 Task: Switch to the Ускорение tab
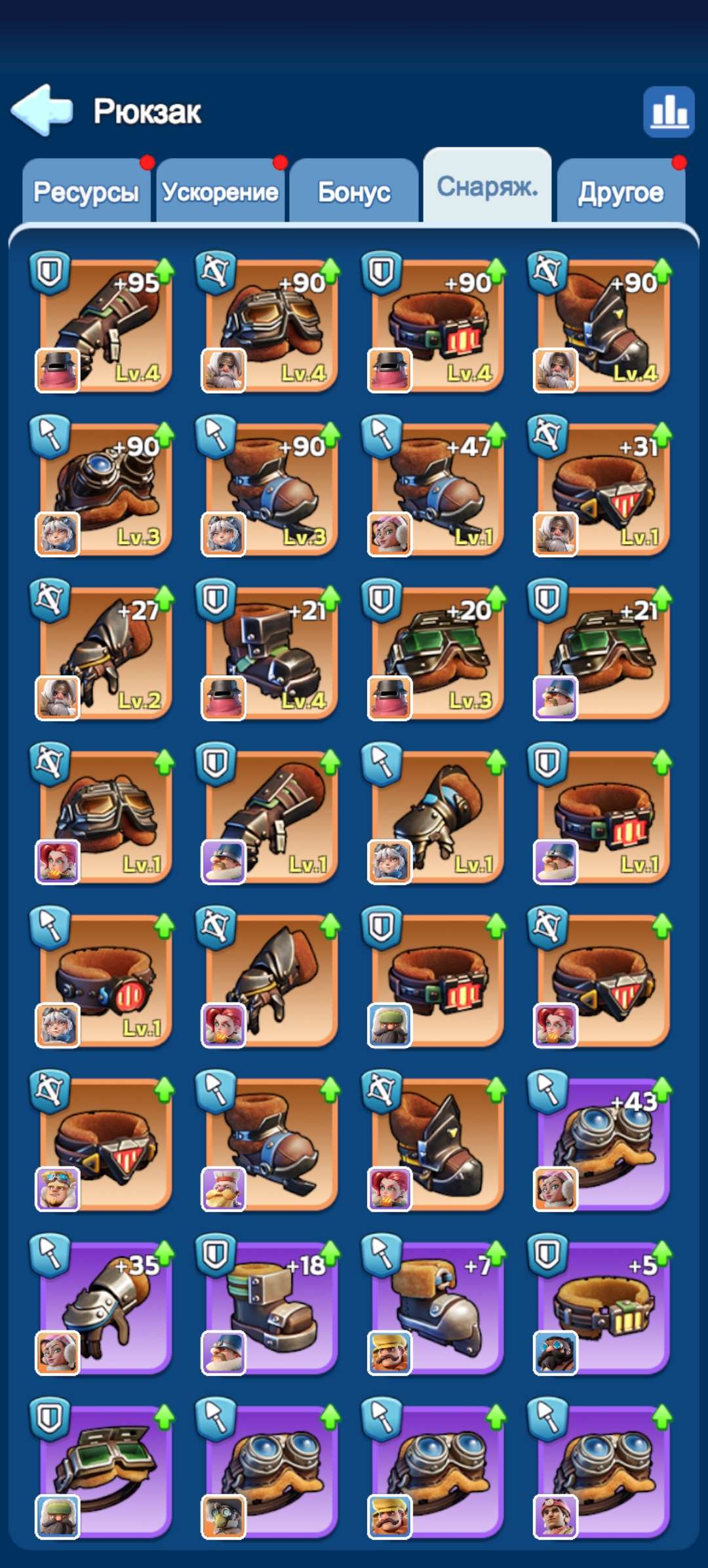[220, 191]
